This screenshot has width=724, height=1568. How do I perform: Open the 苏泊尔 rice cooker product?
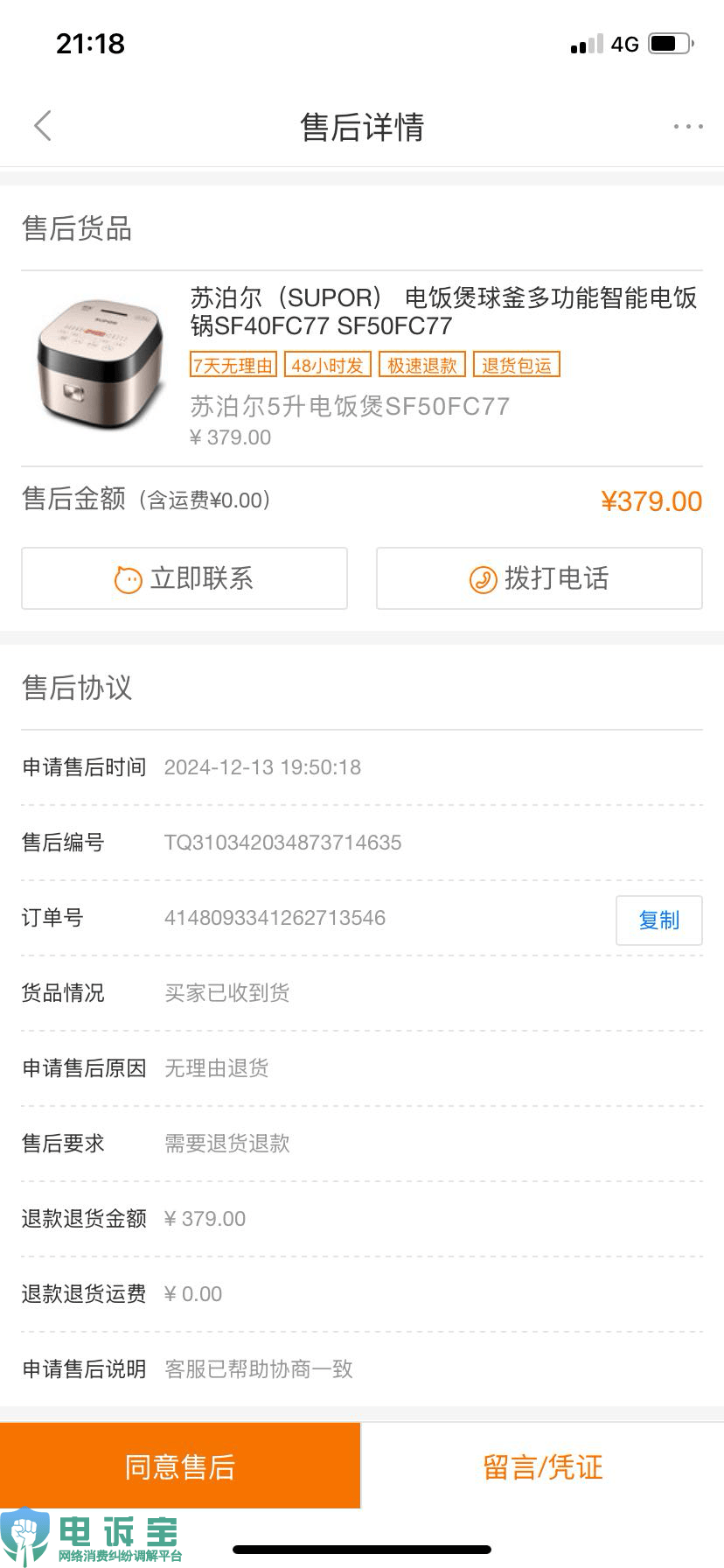(362, 367)
